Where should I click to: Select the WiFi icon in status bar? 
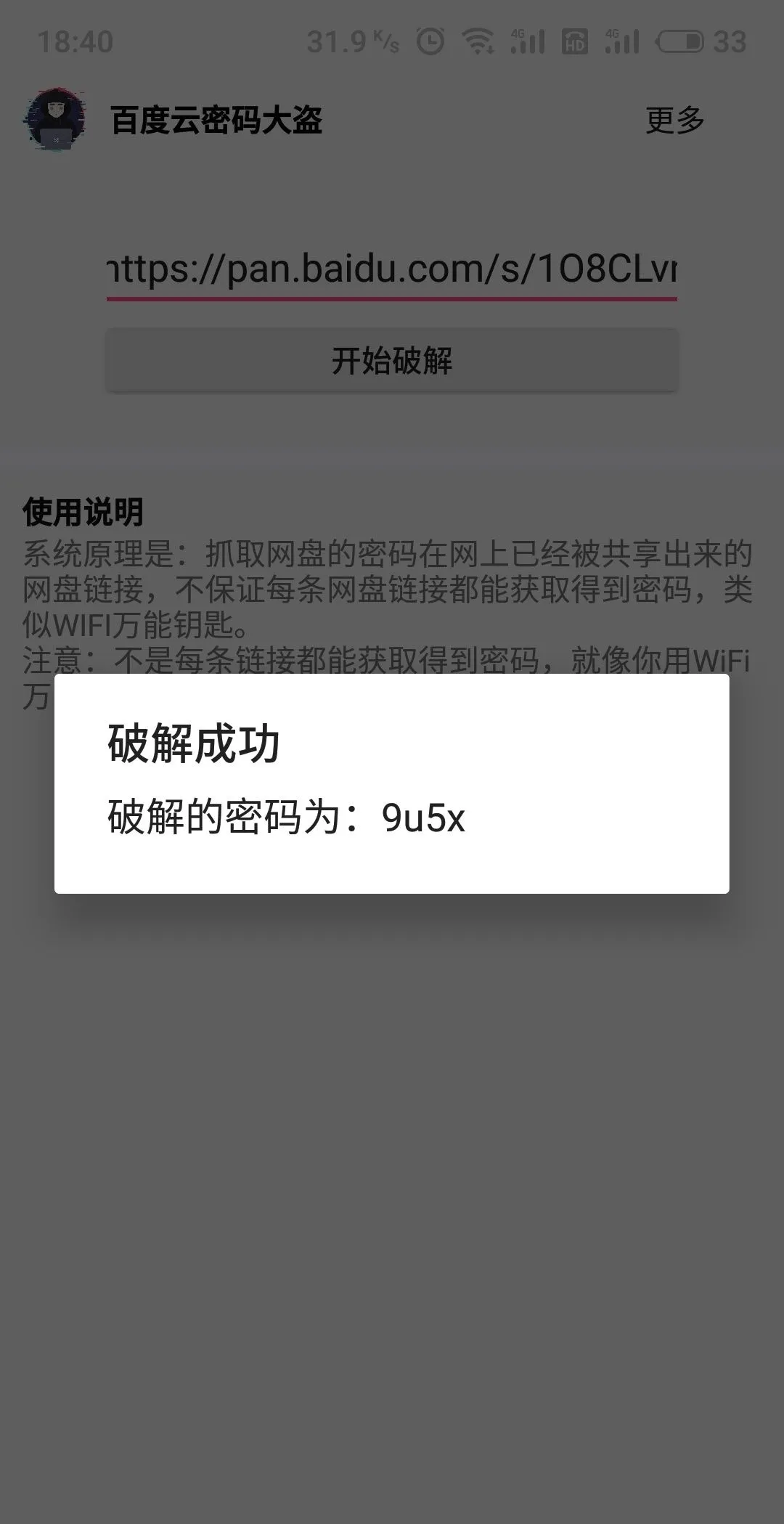coord(478,41)
